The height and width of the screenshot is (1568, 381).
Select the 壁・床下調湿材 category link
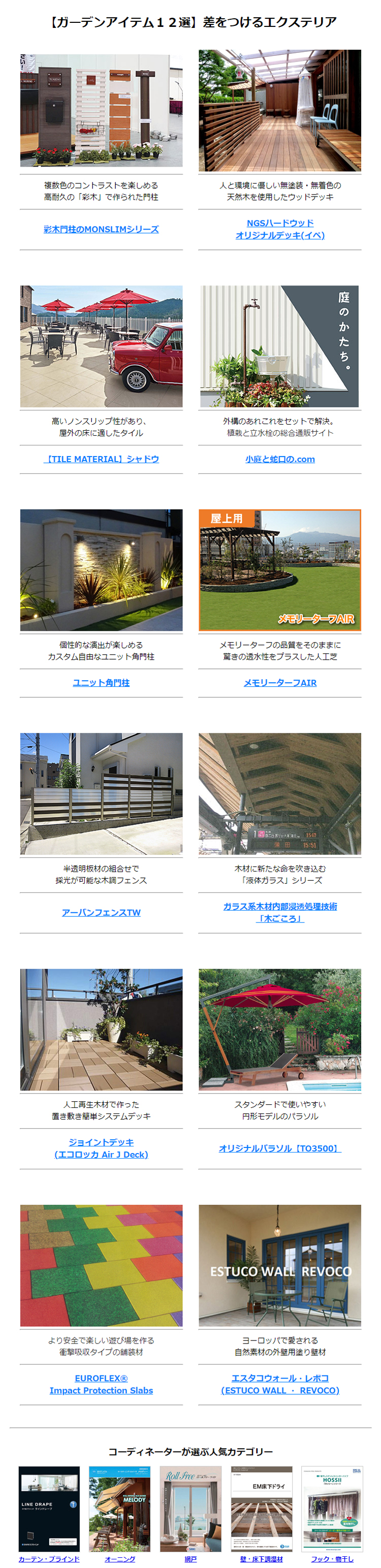[x=261, y=1558]
